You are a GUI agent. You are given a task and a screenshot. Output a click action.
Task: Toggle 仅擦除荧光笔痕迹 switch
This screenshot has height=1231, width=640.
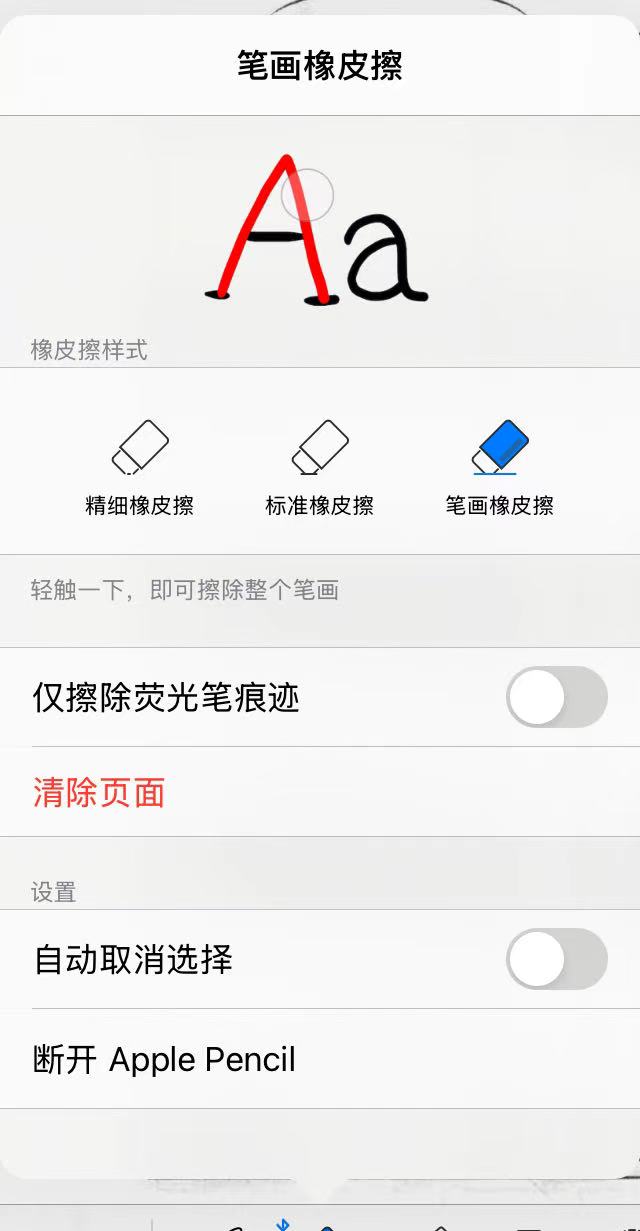(x=556, y=697)
